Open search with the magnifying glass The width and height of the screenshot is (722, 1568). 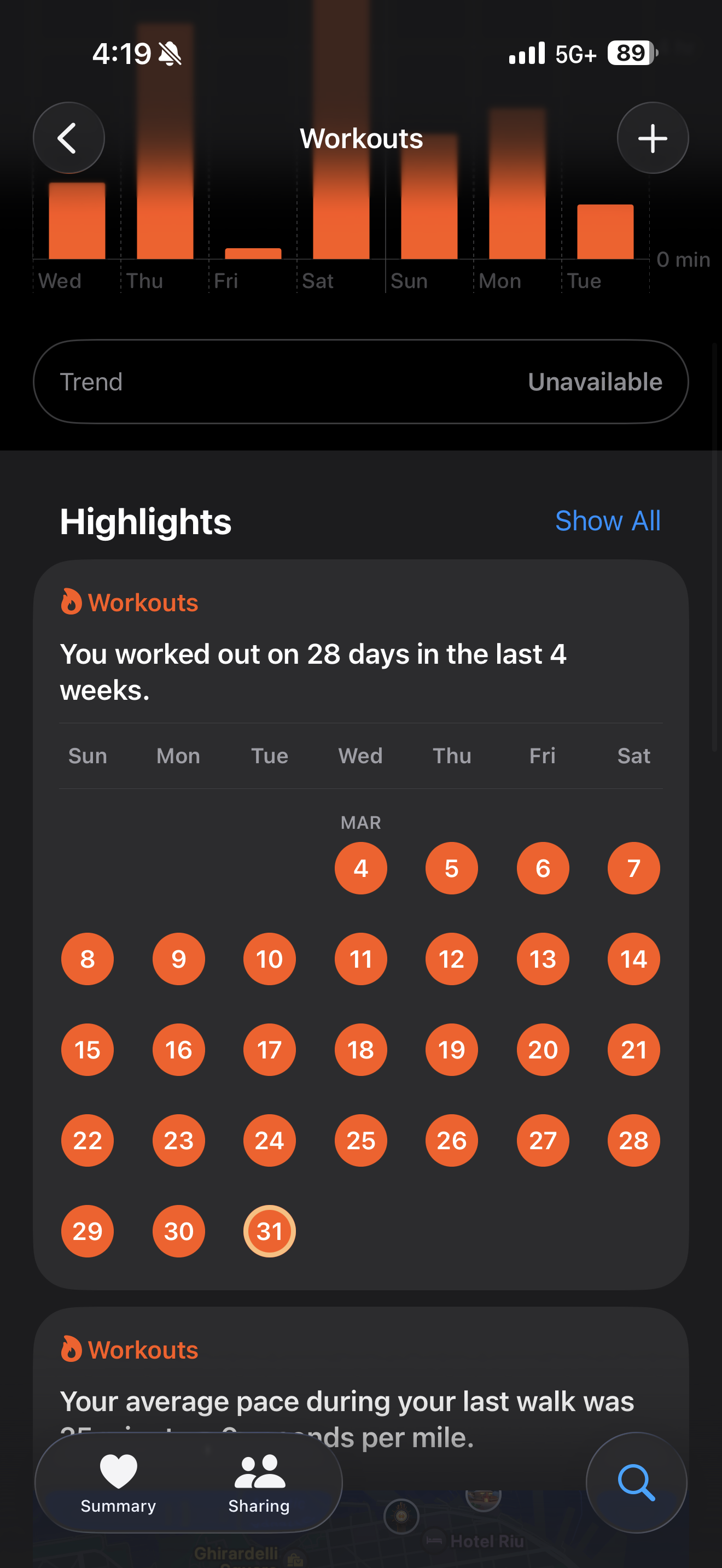tap(636, 1483)
